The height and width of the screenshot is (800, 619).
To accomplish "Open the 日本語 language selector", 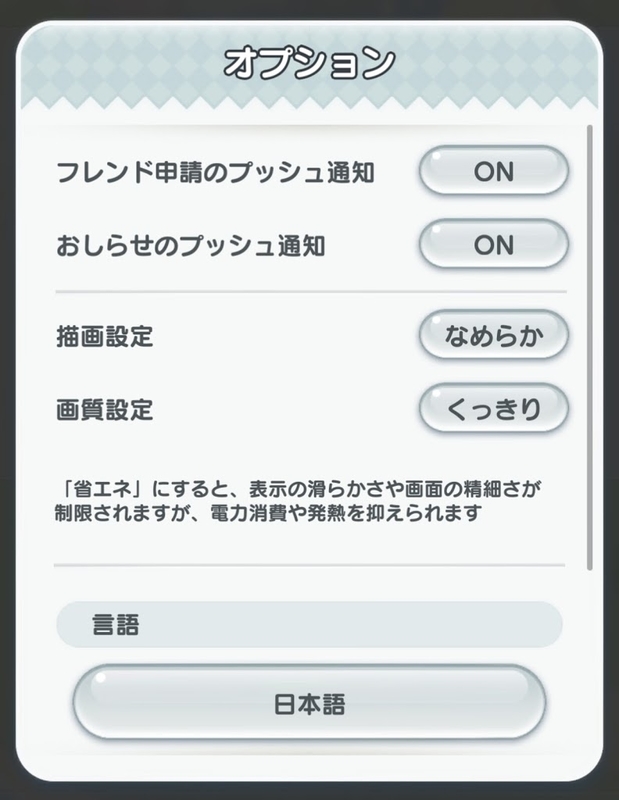I will click(309, 703).
